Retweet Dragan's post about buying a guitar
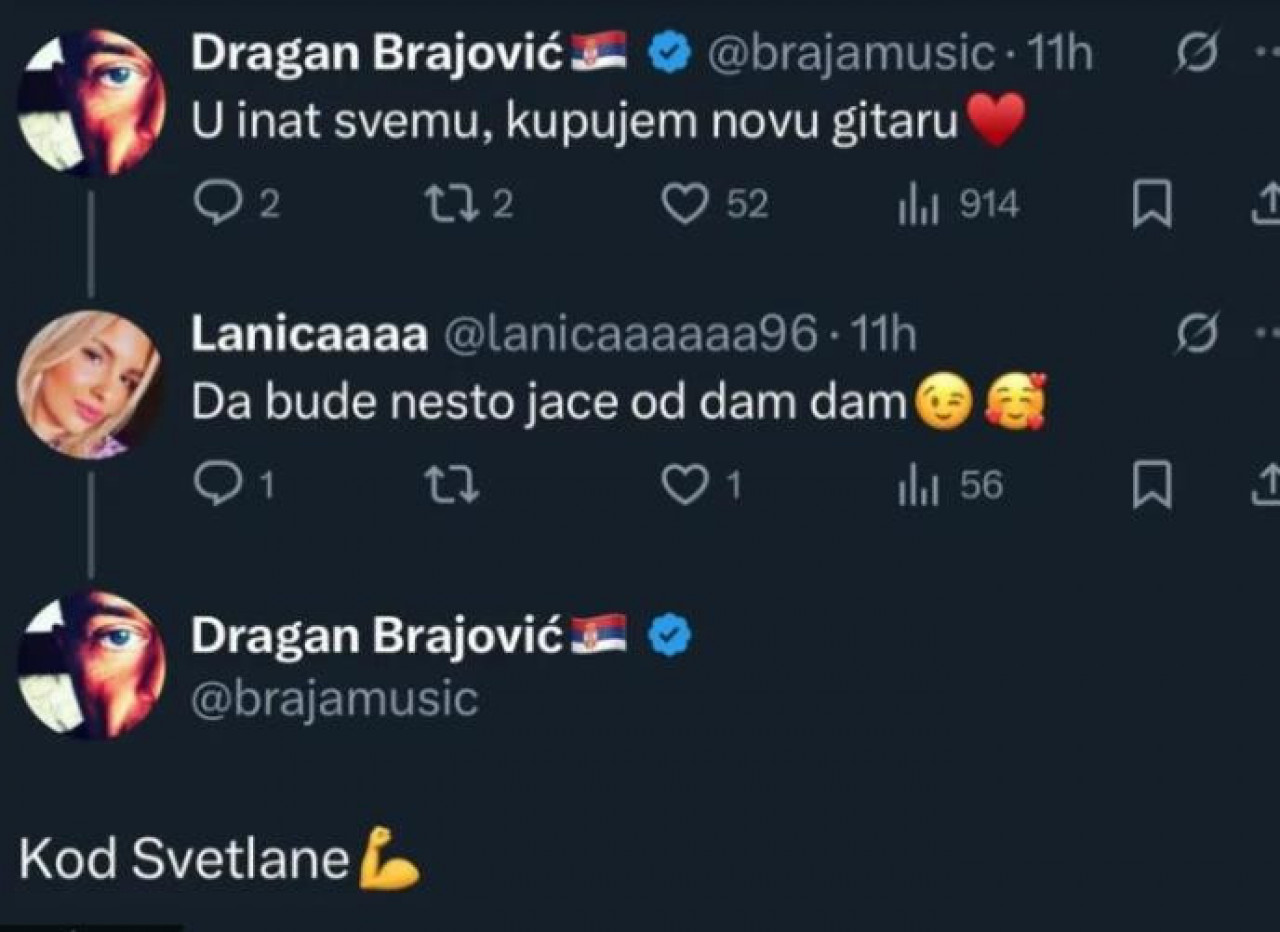 click(x=445, y=205)
